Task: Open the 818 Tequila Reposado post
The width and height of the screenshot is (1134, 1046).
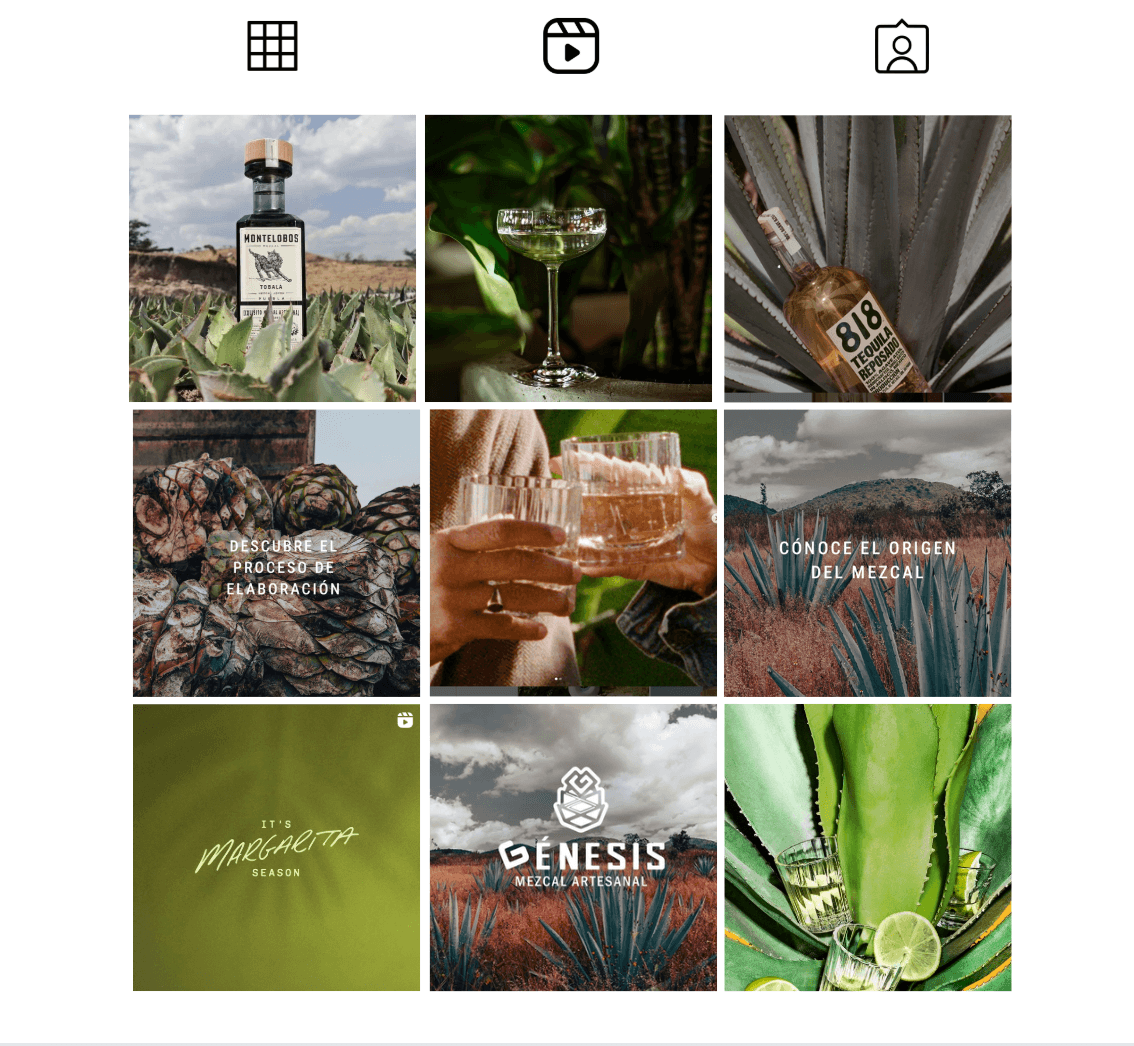Action: click(x=867, y=258)
